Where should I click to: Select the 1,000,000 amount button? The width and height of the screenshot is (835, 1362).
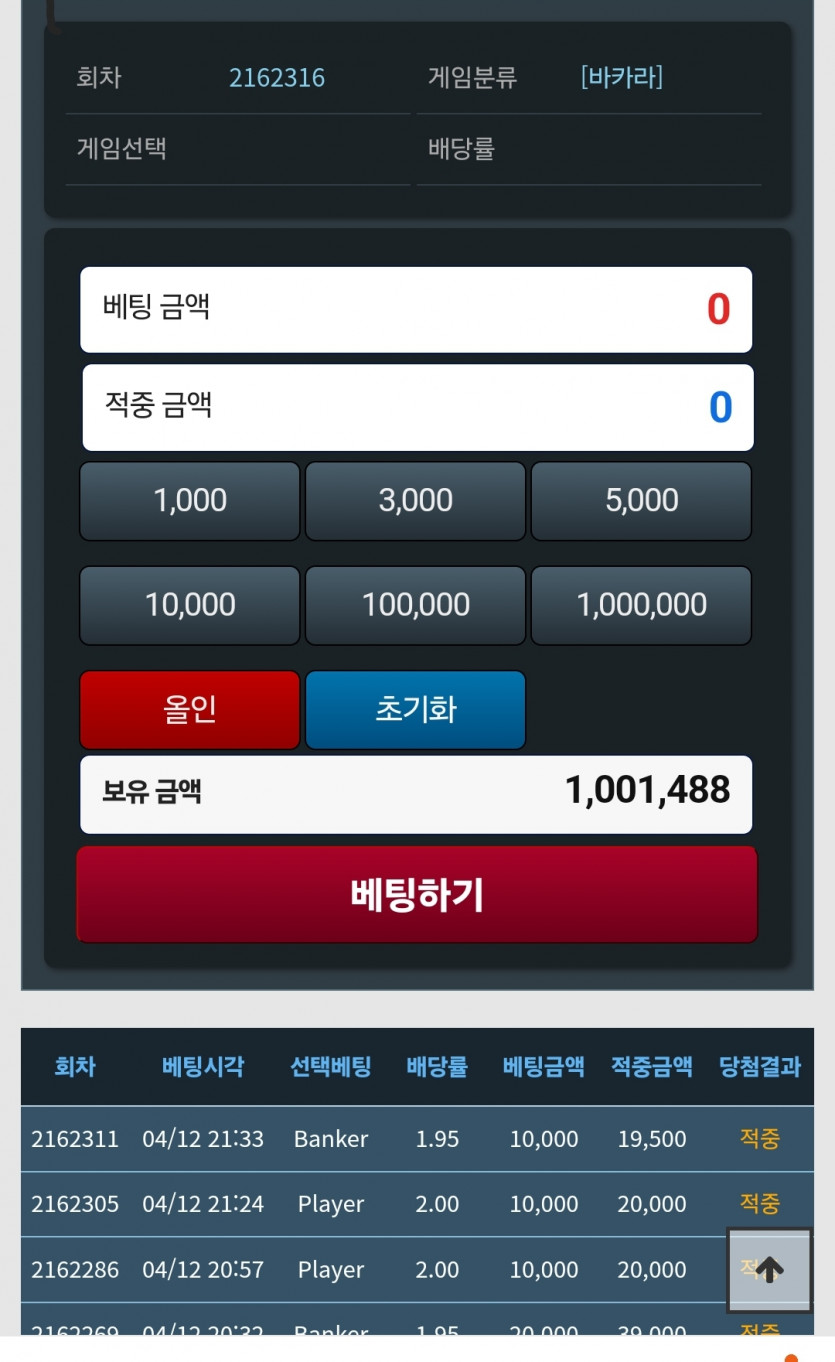641,605
